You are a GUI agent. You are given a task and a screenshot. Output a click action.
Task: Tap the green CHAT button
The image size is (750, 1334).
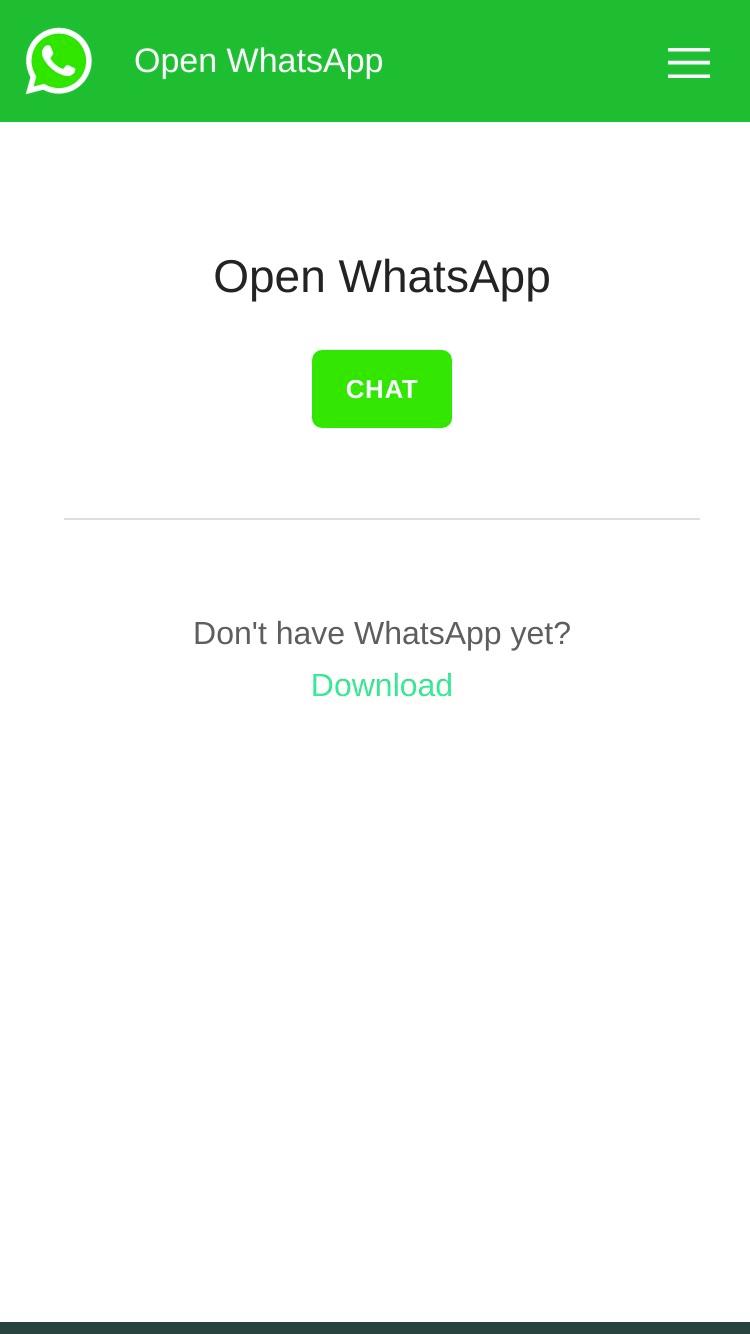[x=382, y=389]
